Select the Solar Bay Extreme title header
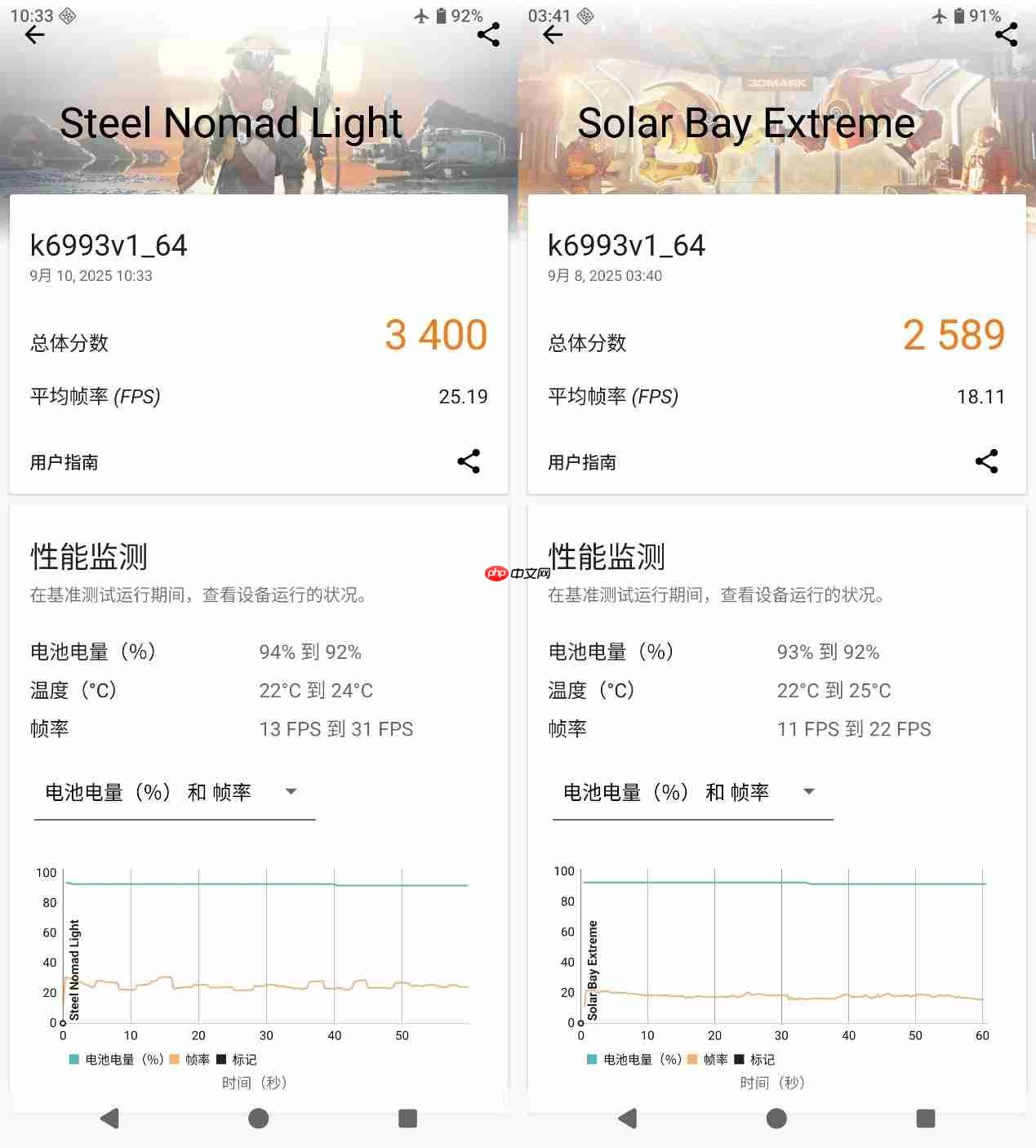The height and width of the screenshot is (1148, 1036). 745,123
